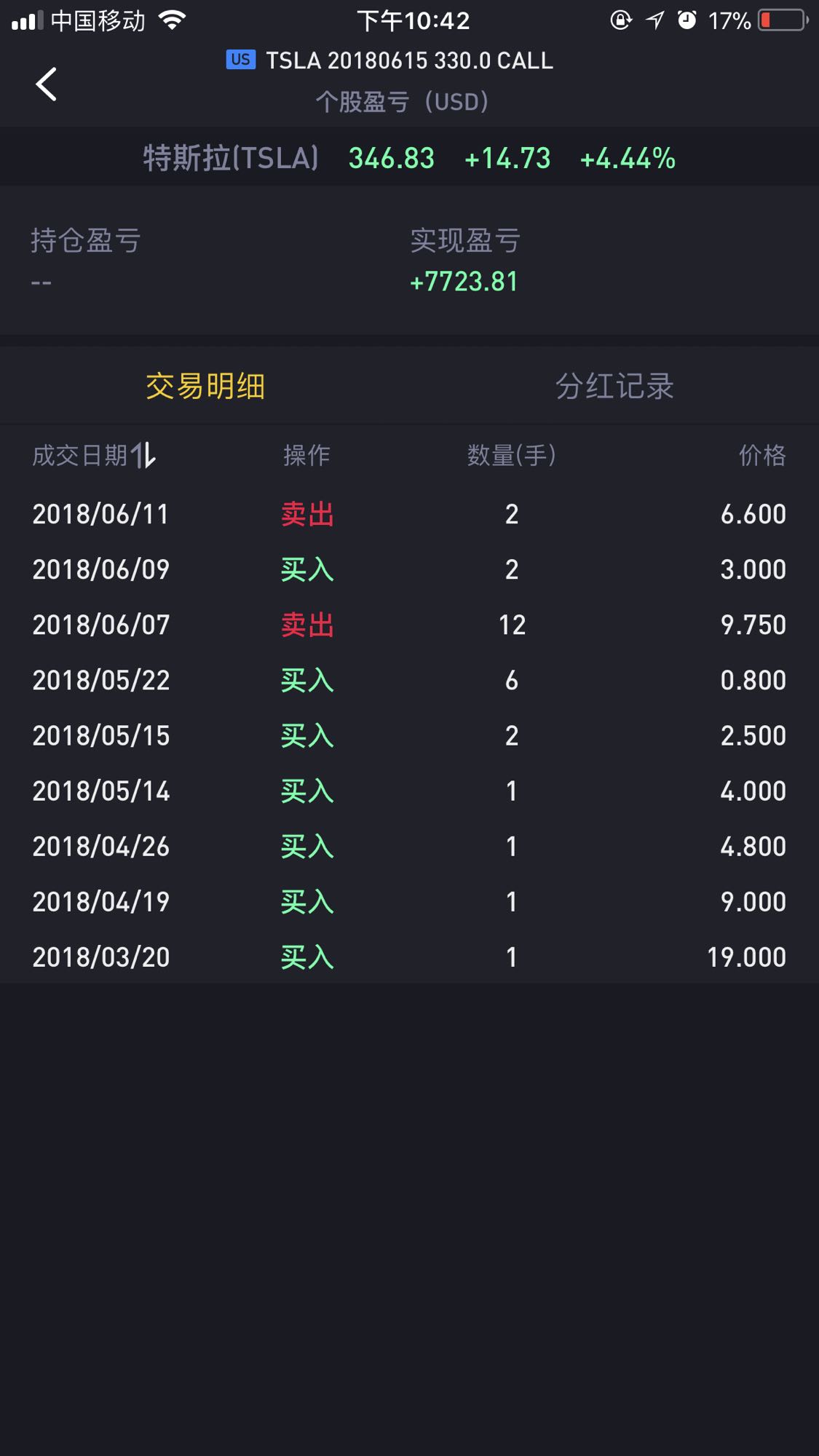The width and height of the screenshot is (819, 1456).
Task: Sort the list by 成交日期
Action: [94, 456]
